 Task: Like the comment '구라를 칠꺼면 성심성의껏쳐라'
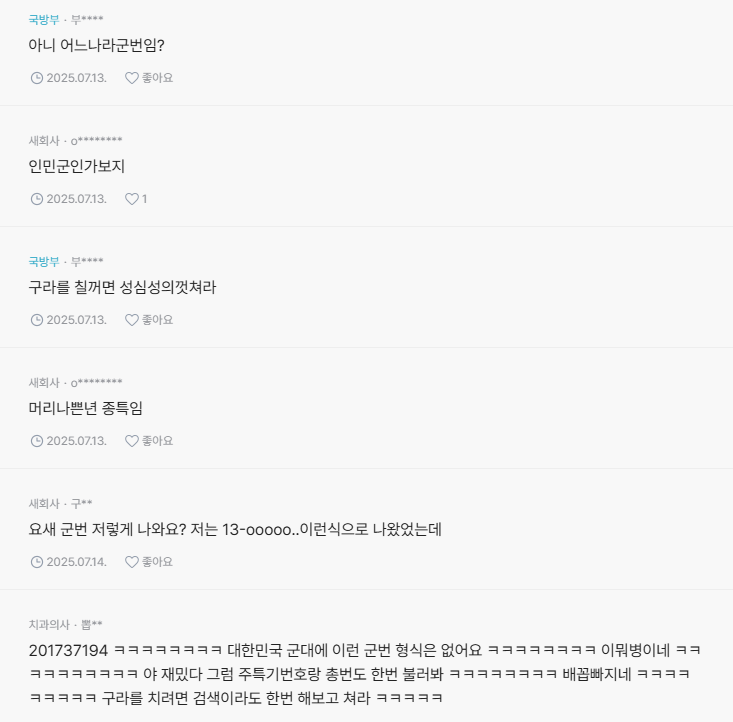pos(148,320)
